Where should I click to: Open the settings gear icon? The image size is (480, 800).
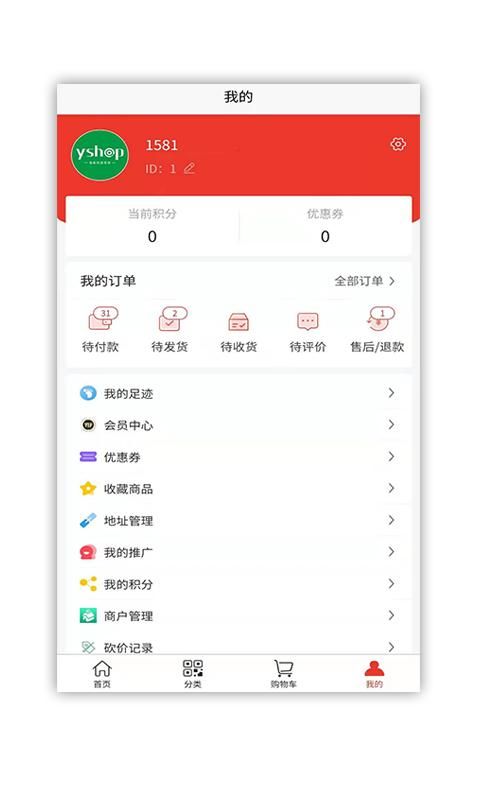pyautogui.click(x=398, y=144)
